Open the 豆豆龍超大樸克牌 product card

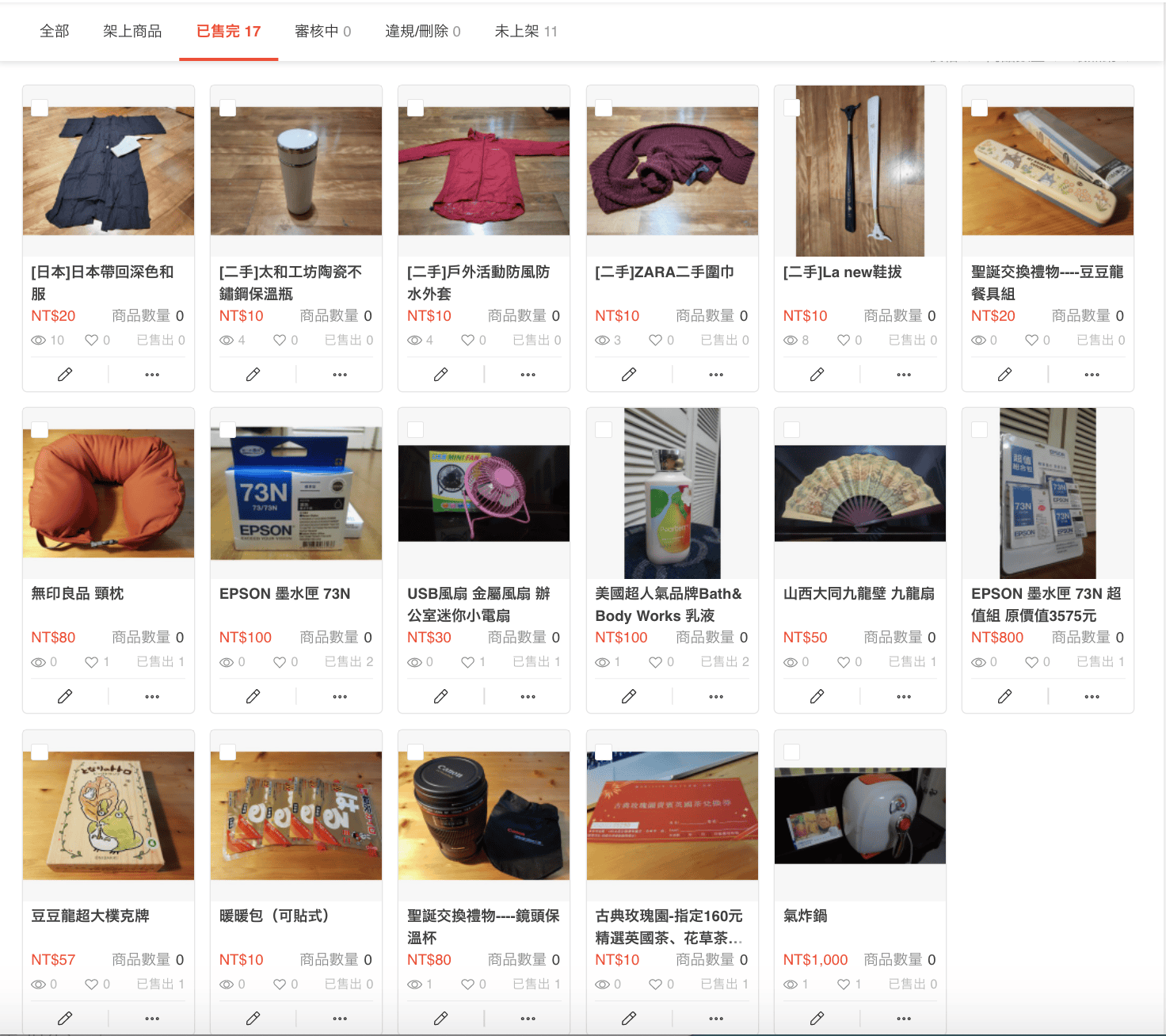109,815
